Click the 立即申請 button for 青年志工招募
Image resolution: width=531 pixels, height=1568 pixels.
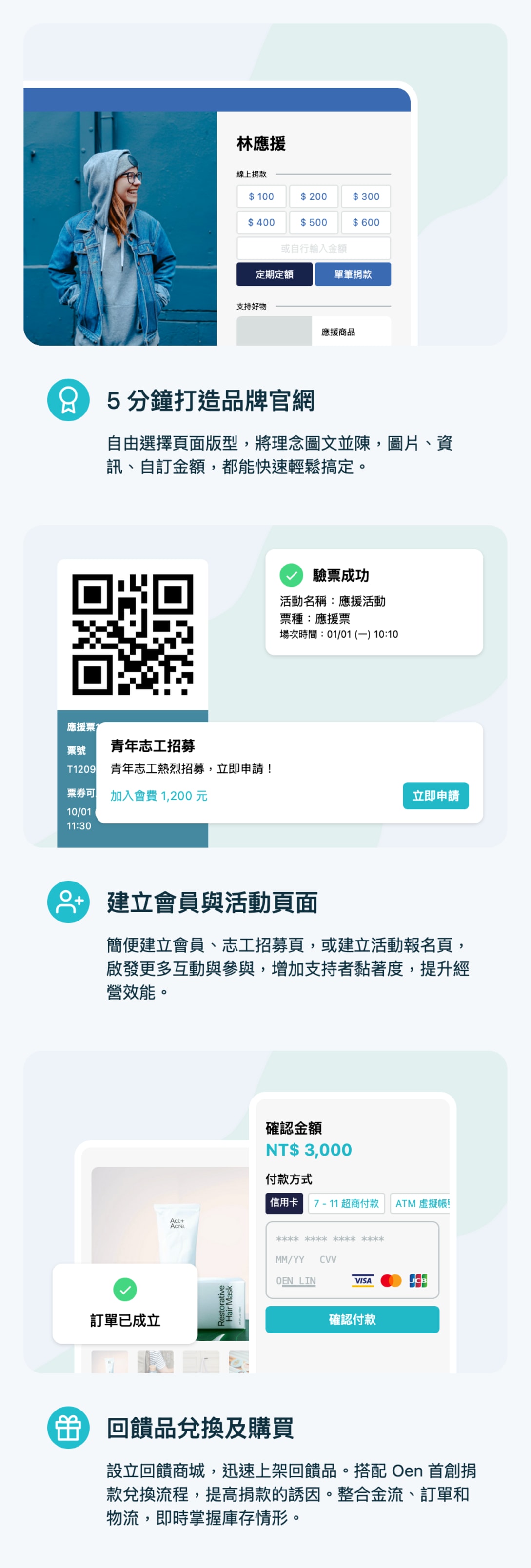coord(435,796)
